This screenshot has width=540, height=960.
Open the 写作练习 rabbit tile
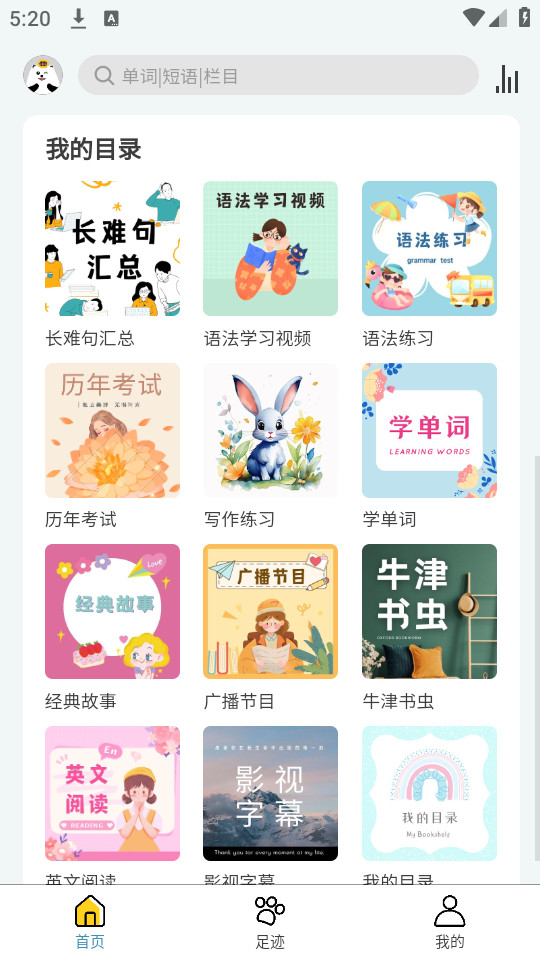271,430
